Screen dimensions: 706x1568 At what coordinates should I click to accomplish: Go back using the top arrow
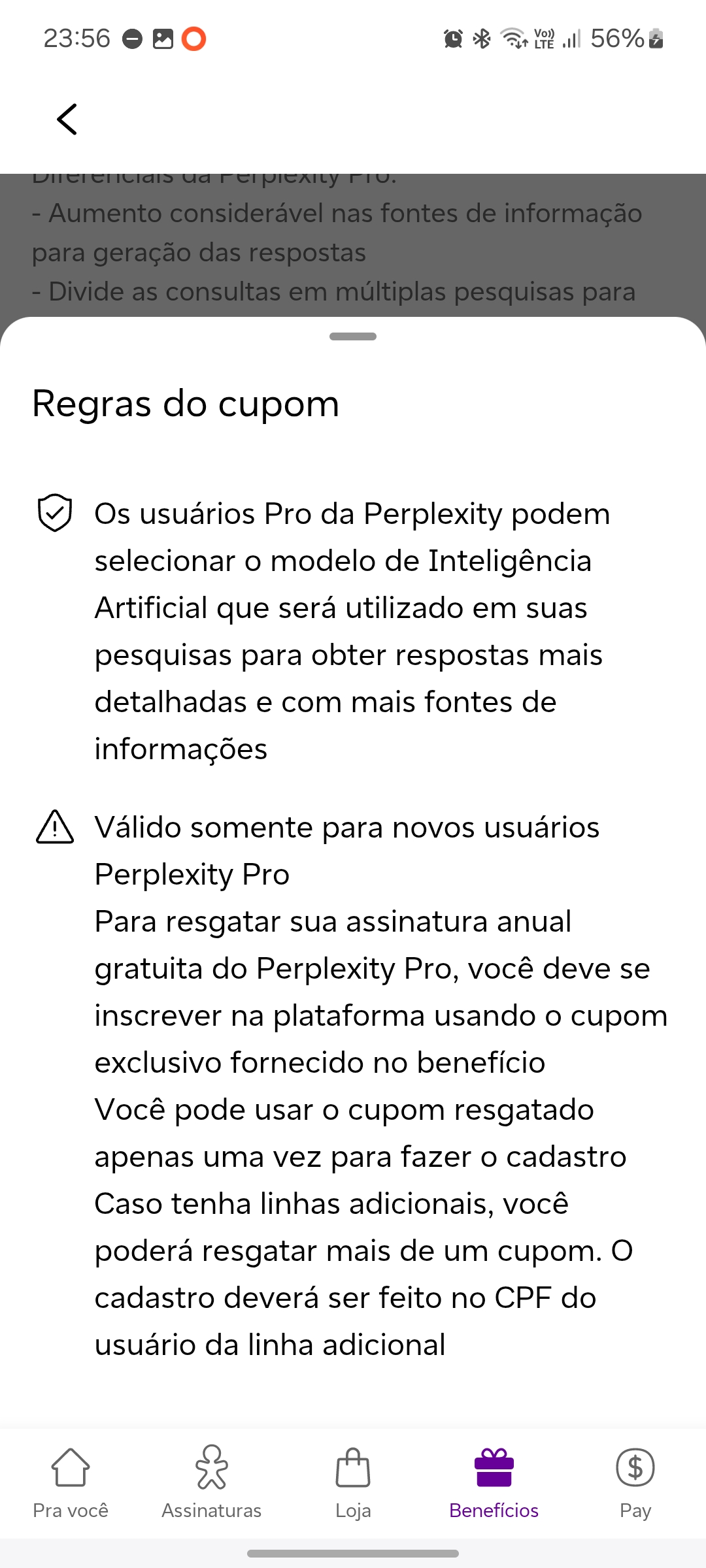pos(67,120)
